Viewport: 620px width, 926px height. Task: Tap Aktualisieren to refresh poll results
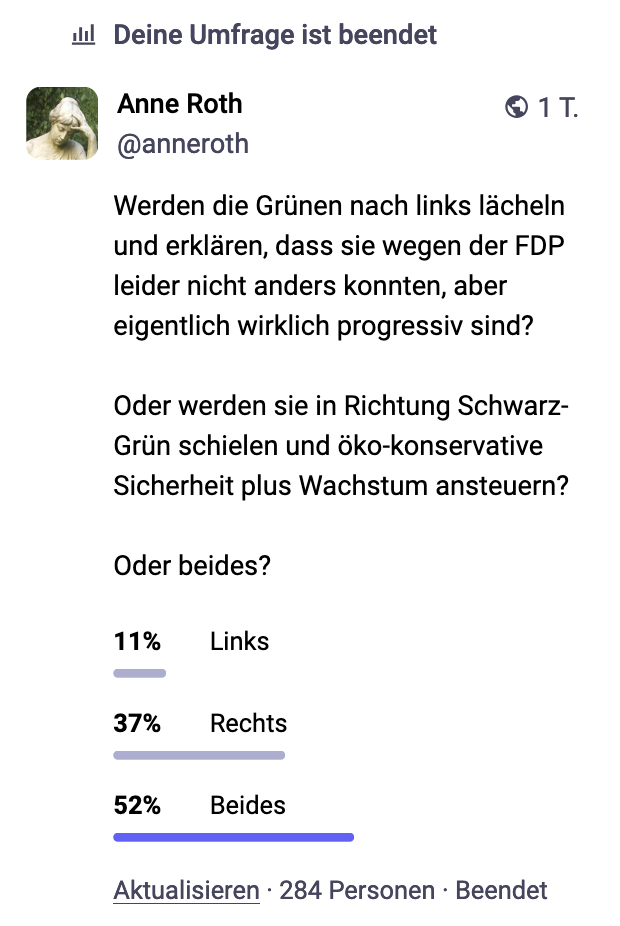186,890
